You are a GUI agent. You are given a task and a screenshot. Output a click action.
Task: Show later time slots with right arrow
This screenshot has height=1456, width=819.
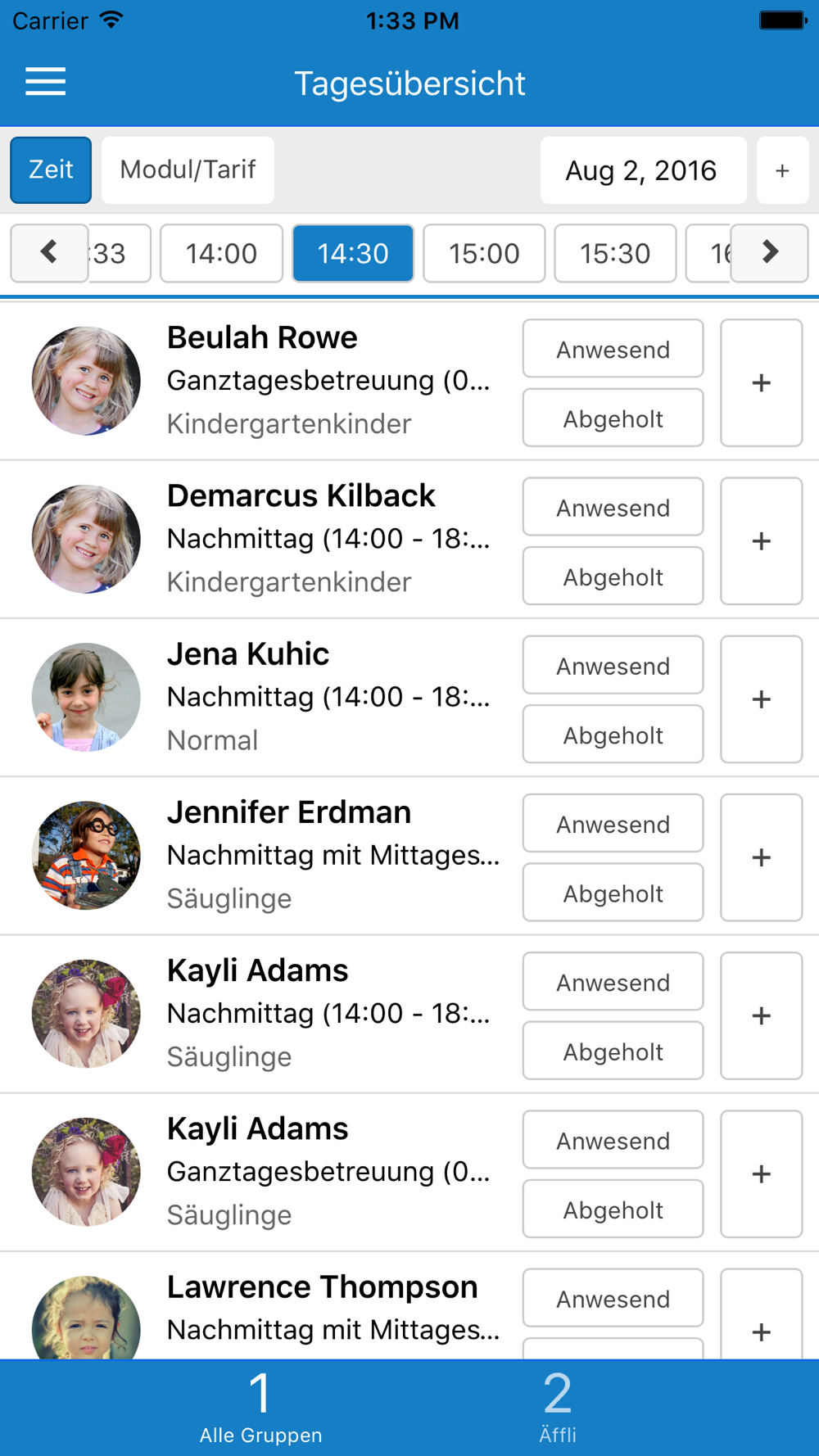point(769,253)
